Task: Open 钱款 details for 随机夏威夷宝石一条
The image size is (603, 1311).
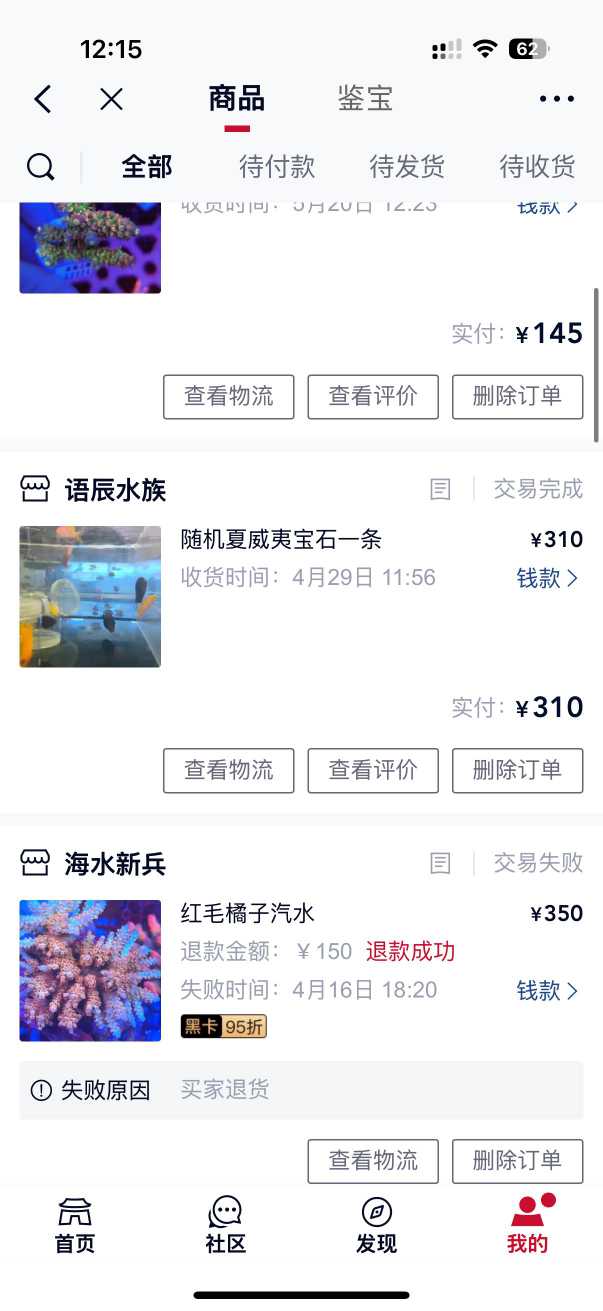Action: 547,578
